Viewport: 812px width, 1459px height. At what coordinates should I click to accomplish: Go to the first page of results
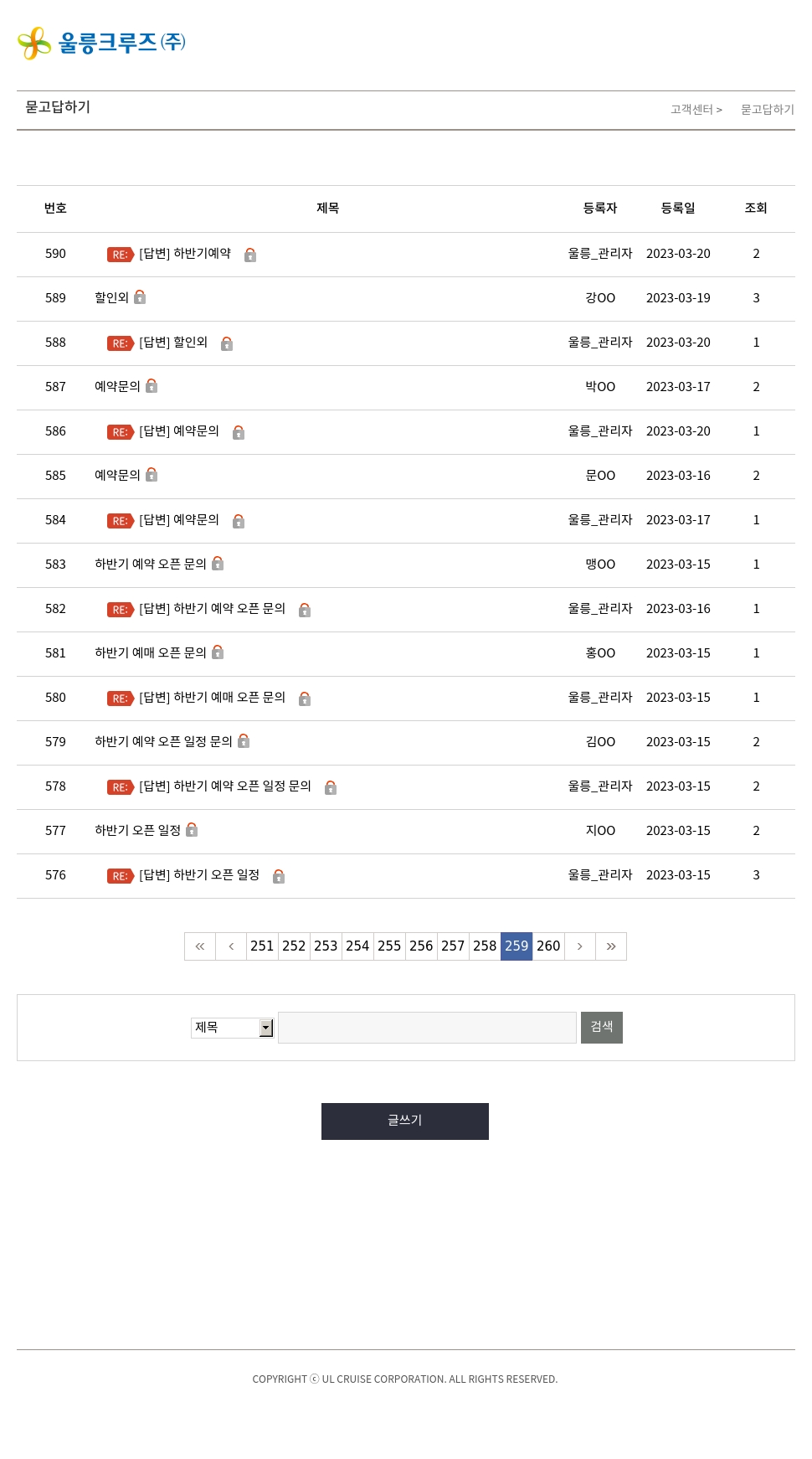point(200,946)
